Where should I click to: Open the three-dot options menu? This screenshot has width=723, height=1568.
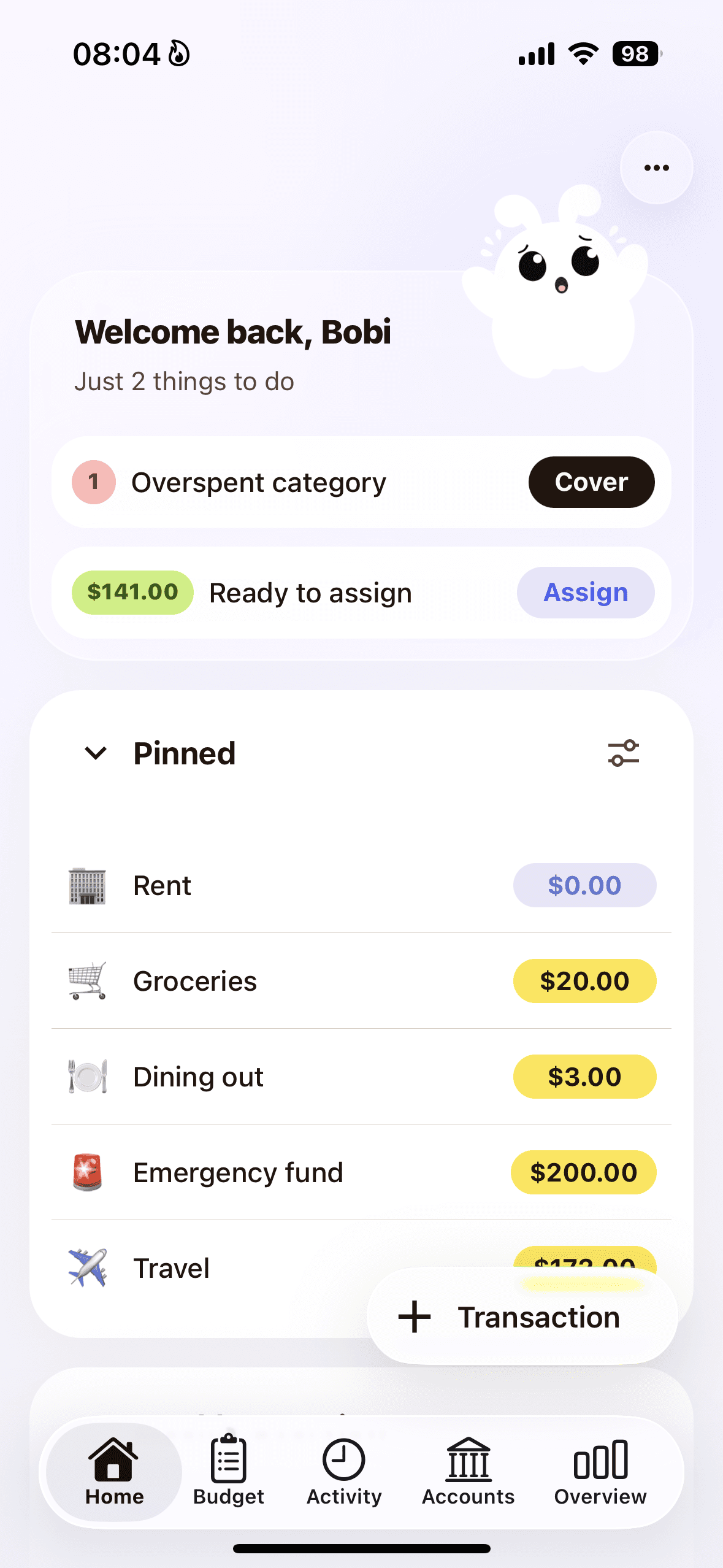[x=656, y=167]
